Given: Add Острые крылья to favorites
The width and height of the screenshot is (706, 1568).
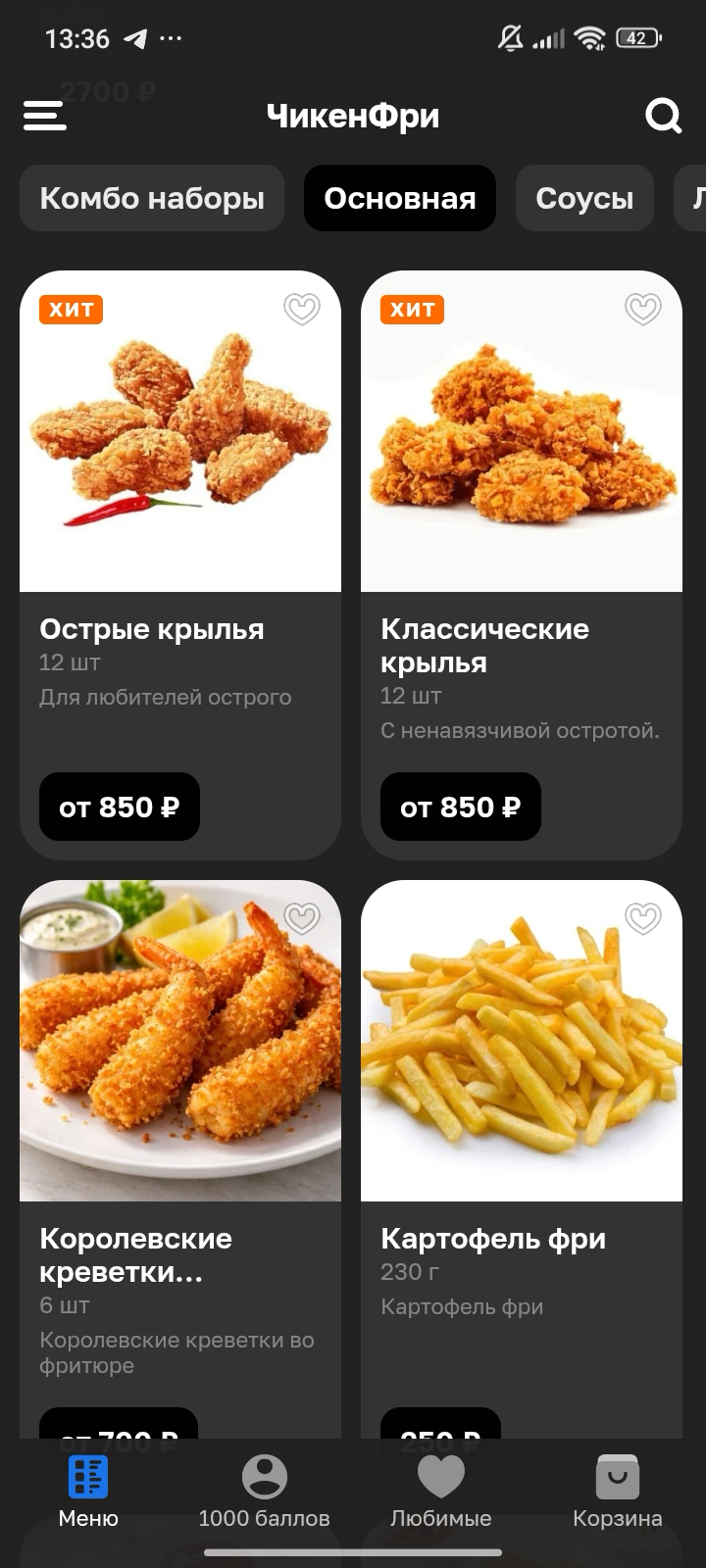Looking at the screenshot, I should 301,310.
